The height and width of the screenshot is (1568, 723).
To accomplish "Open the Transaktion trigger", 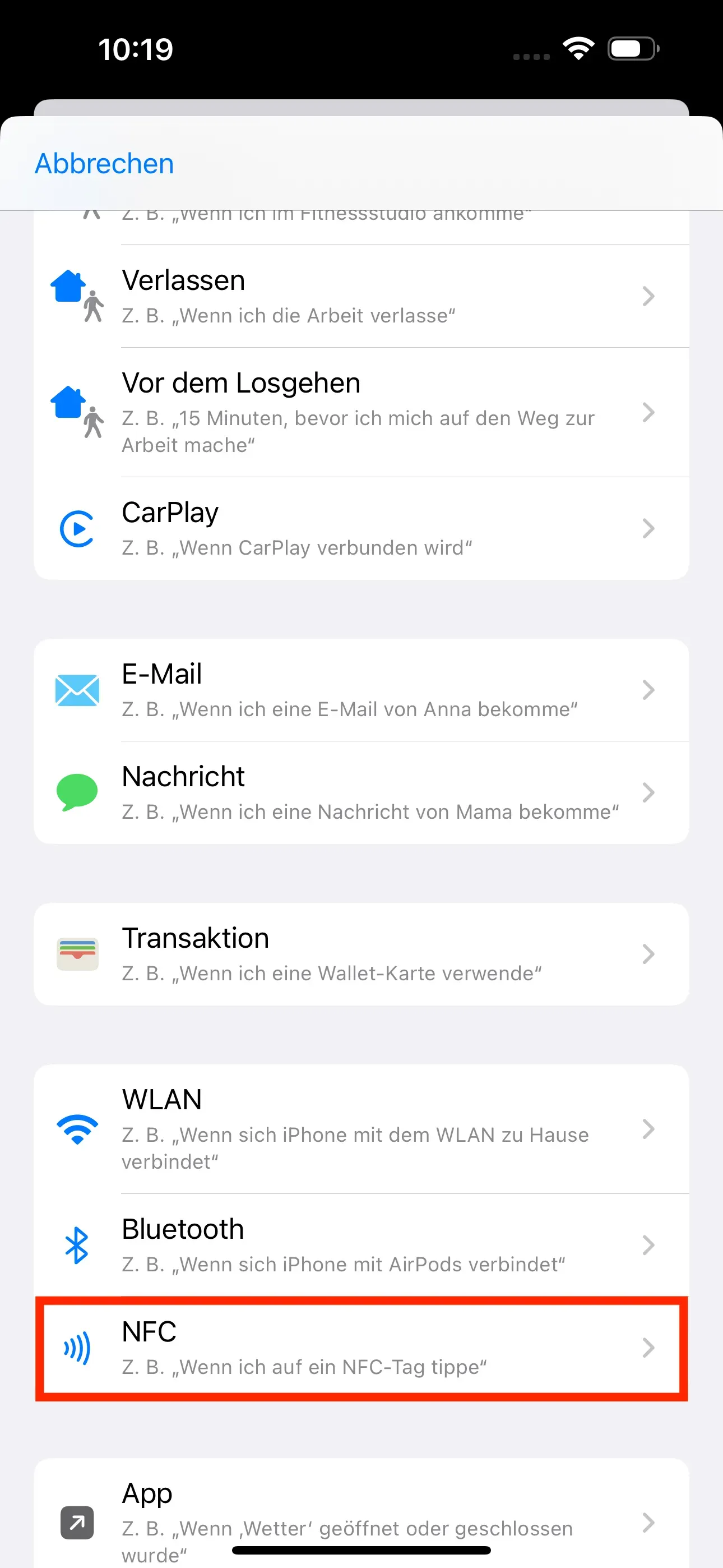I will tap(361, 954).
